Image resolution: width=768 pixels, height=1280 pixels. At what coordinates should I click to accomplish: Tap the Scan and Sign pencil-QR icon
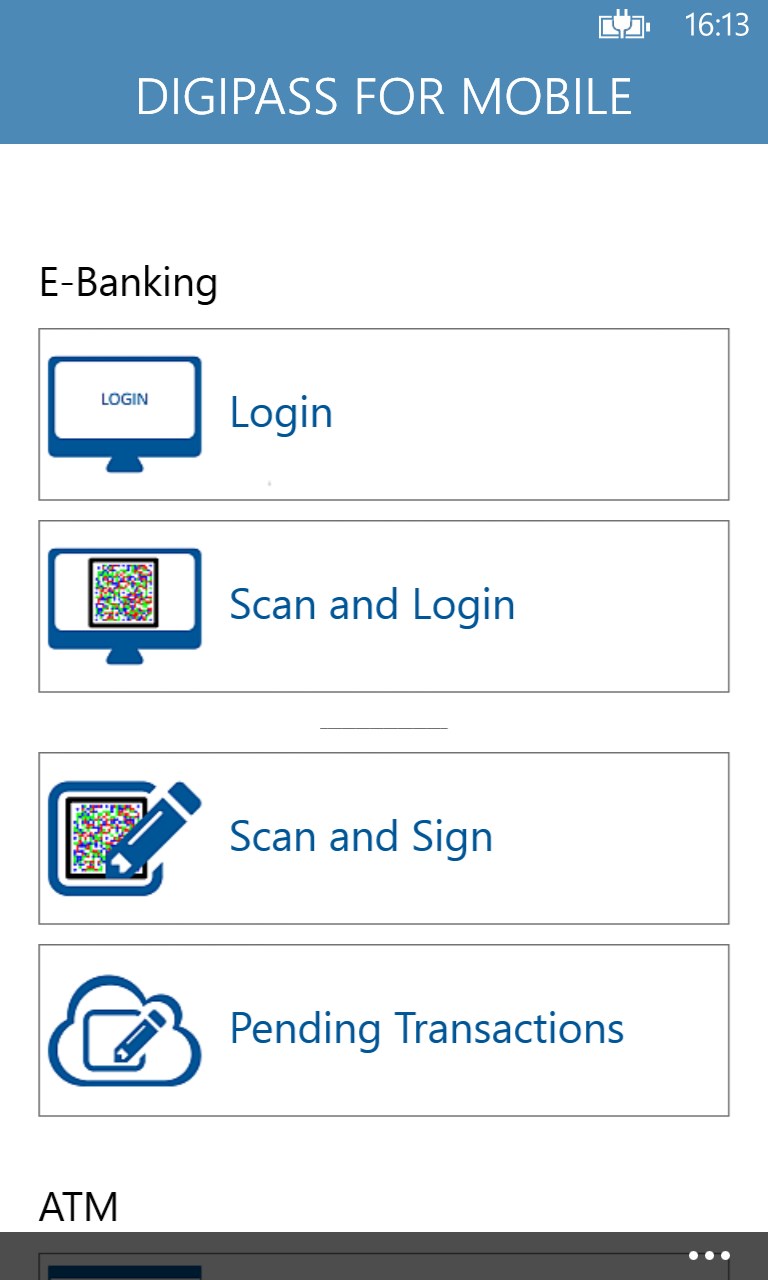pyautogui.click(x=123, y=834)
